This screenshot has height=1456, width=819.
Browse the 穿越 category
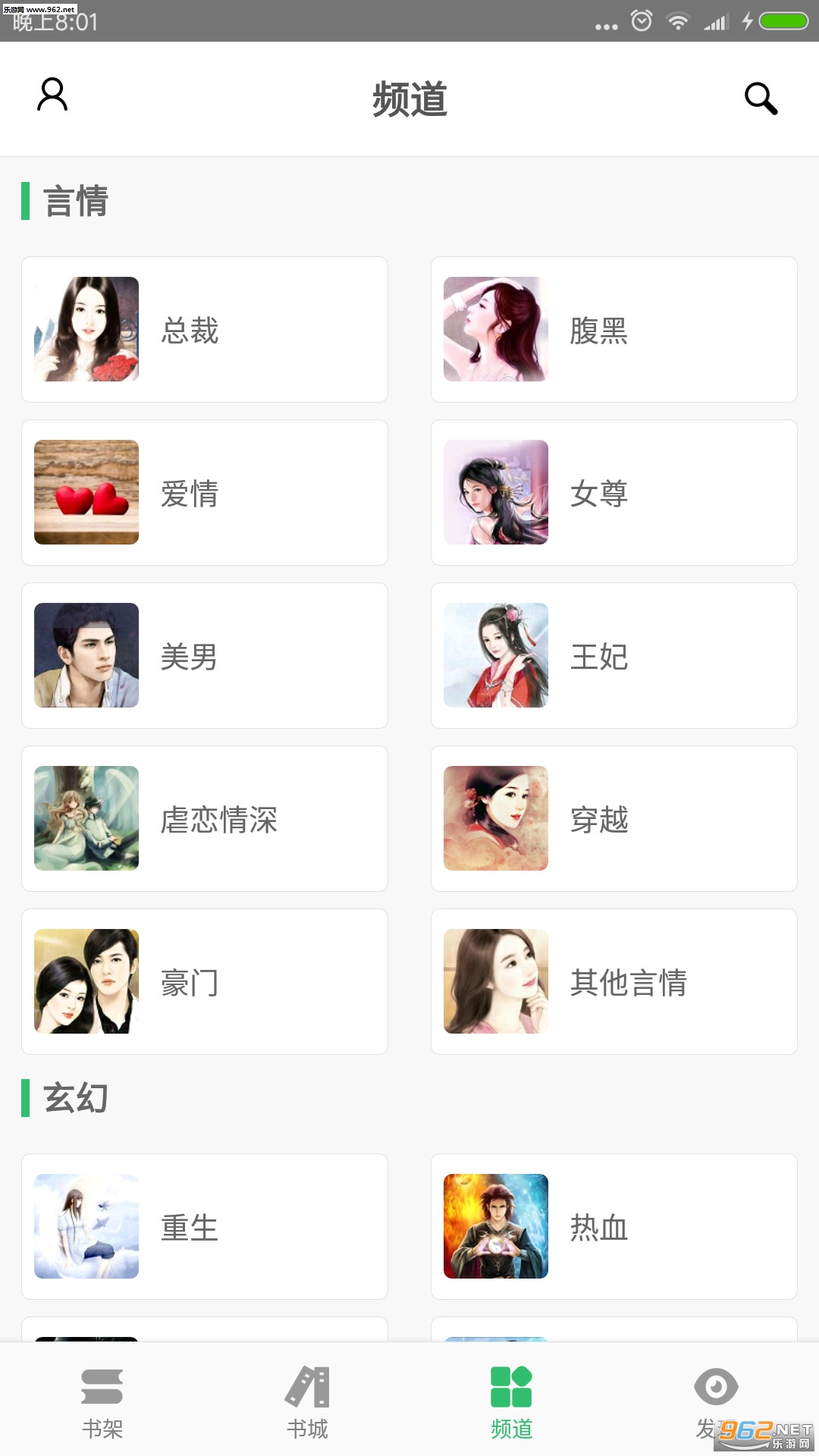(614, 819)
